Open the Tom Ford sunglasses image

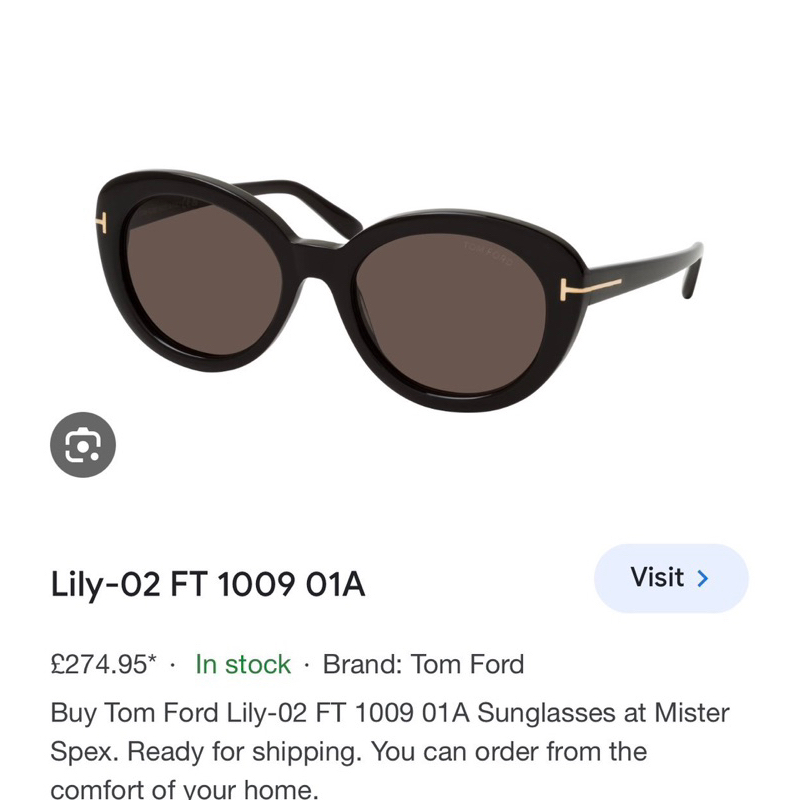(x=400, y=290)
